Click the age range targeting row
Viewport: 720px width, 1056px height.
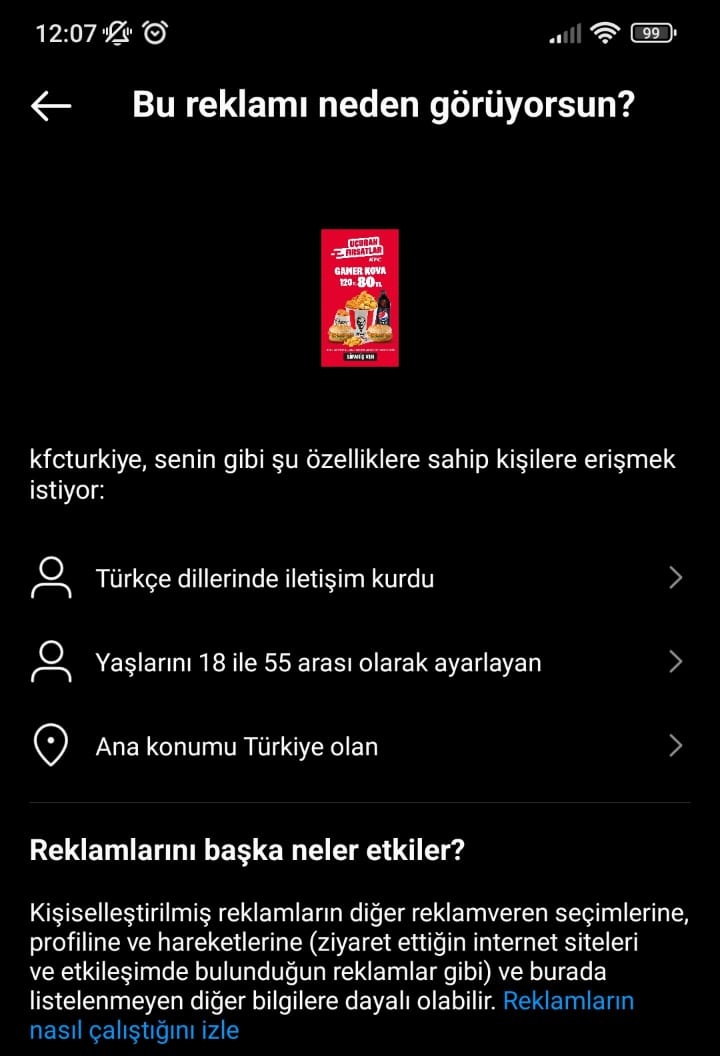click(x=318, y=661)
